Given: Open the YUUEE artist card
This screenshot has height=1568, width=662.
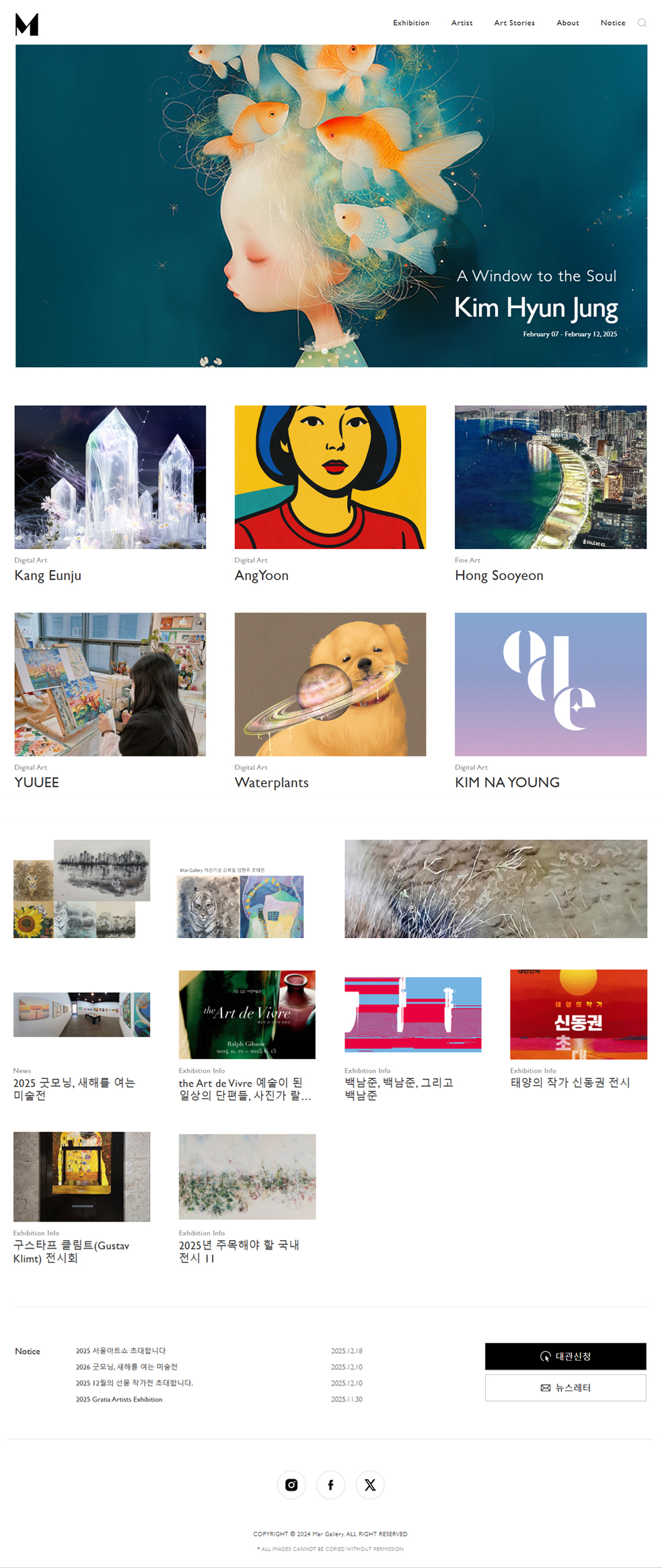Looking at the screenshot, I should tap(110, 684).
